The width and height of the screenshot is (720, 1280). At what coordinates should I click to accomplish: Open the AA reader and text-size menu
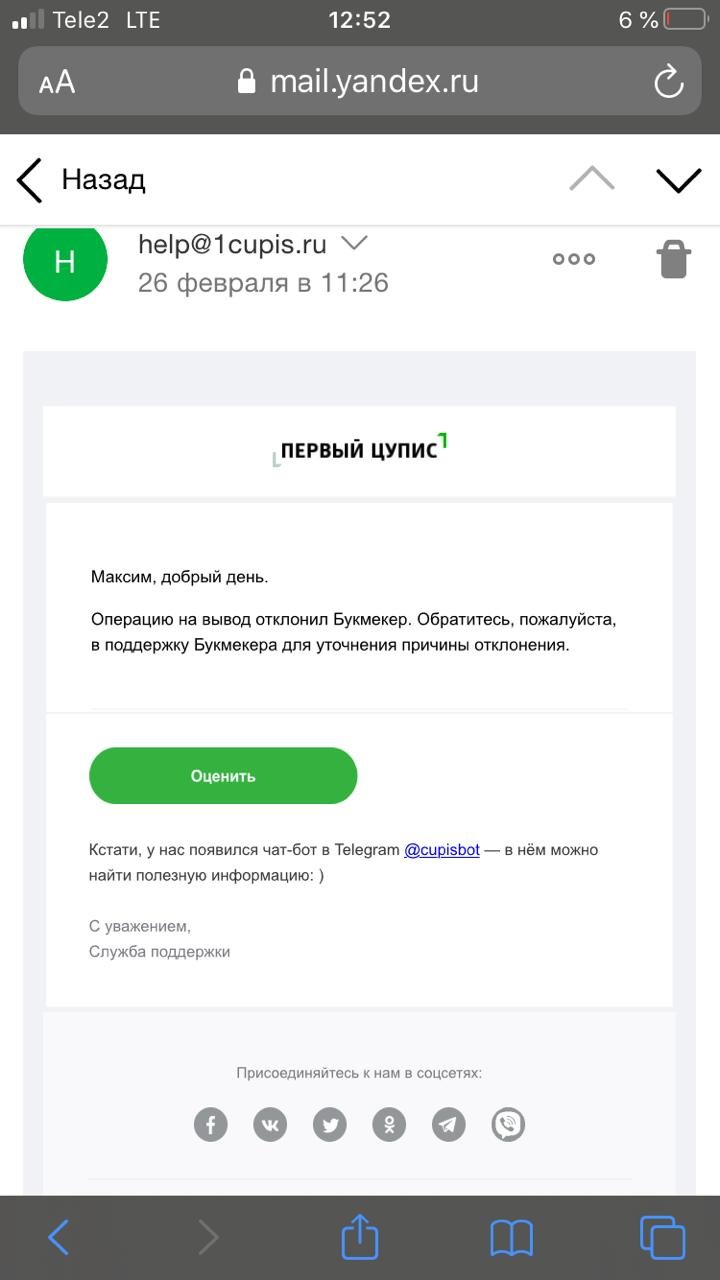[x=57, y=82]
